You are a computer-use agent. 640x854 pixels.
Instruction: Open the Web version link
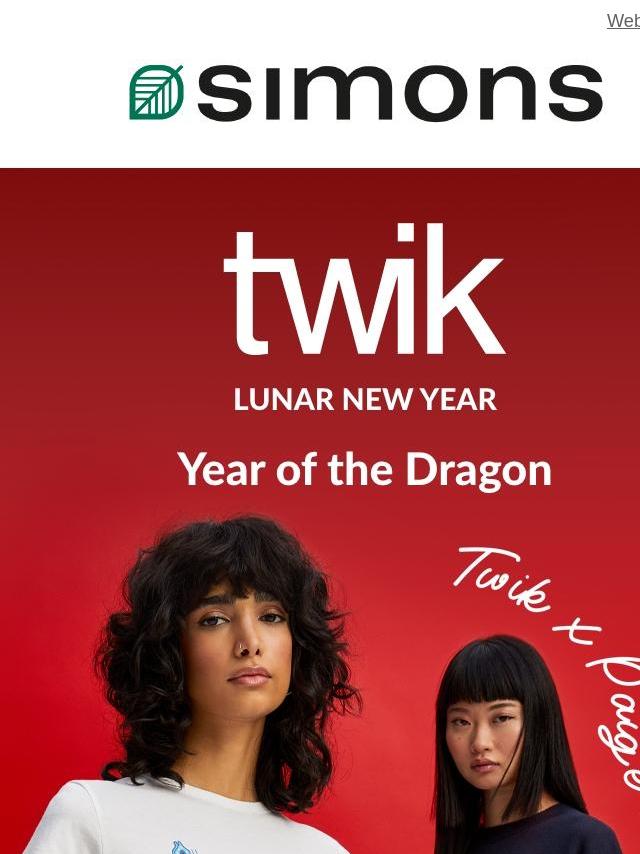coord(623,21)
